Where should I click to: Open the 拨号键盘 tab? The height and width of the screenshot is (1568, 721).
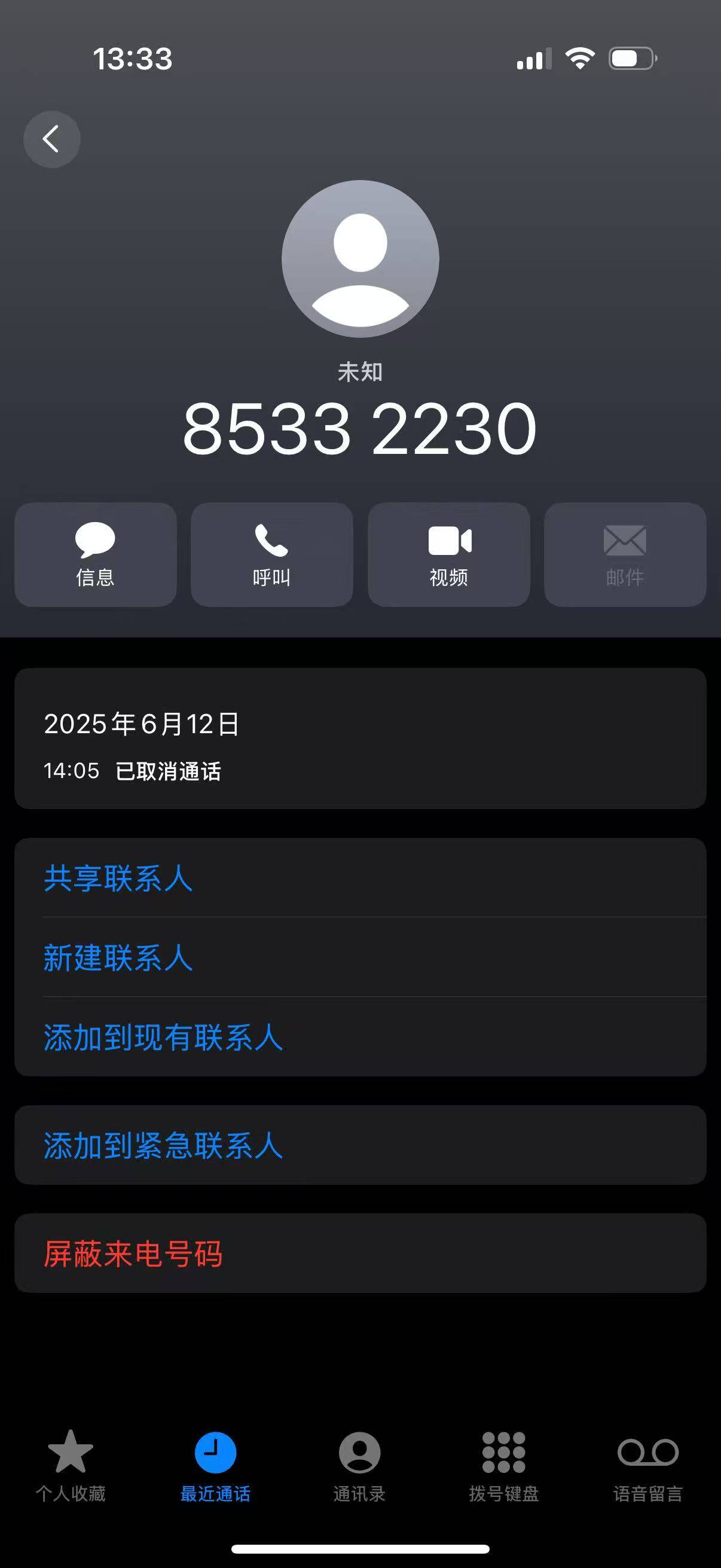click(504, 1466)
